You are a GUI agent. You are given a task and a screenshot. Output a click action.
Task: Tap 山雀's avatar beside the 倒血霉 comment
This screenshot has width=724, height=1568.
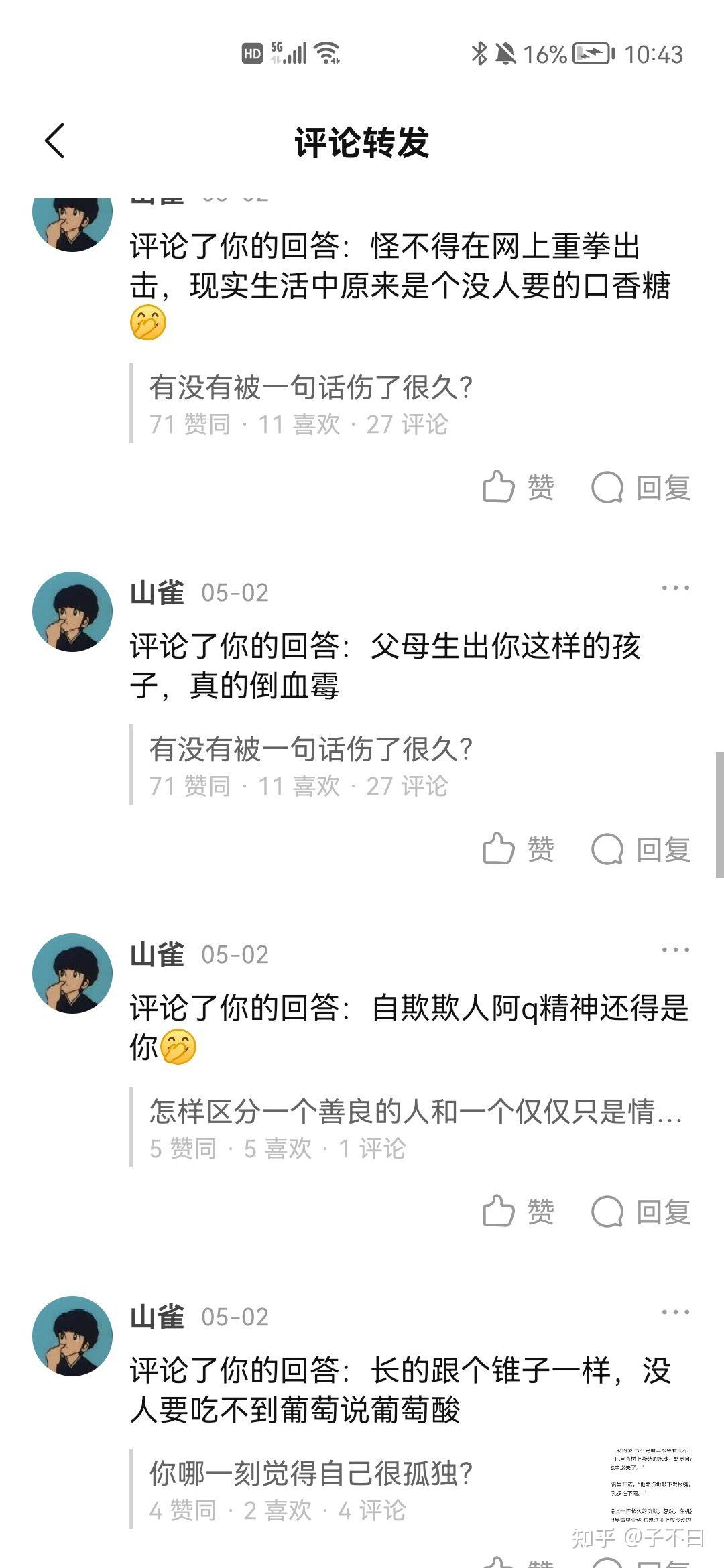coord(72,611)
